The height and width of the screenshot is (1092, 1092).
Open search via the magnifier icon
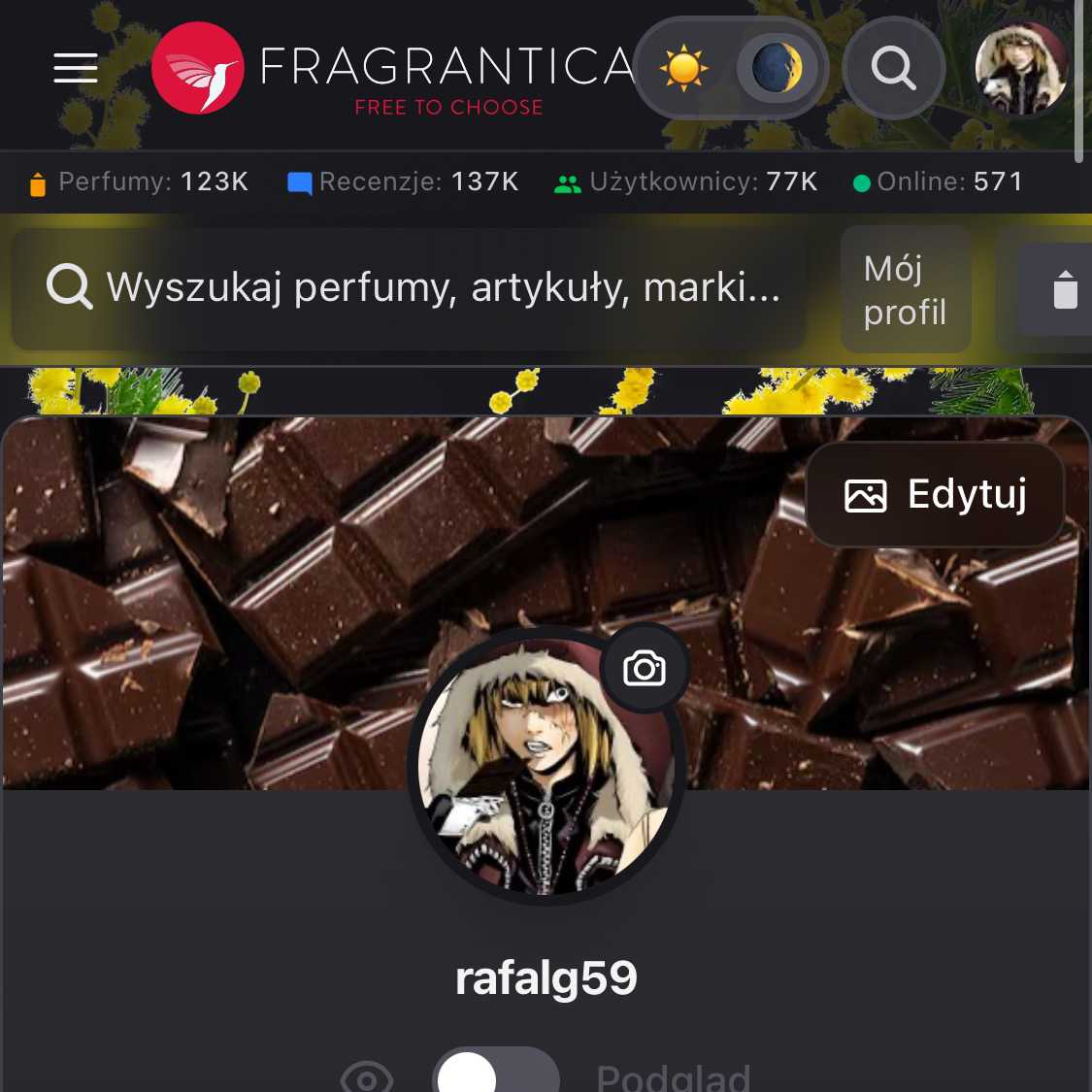893,68
